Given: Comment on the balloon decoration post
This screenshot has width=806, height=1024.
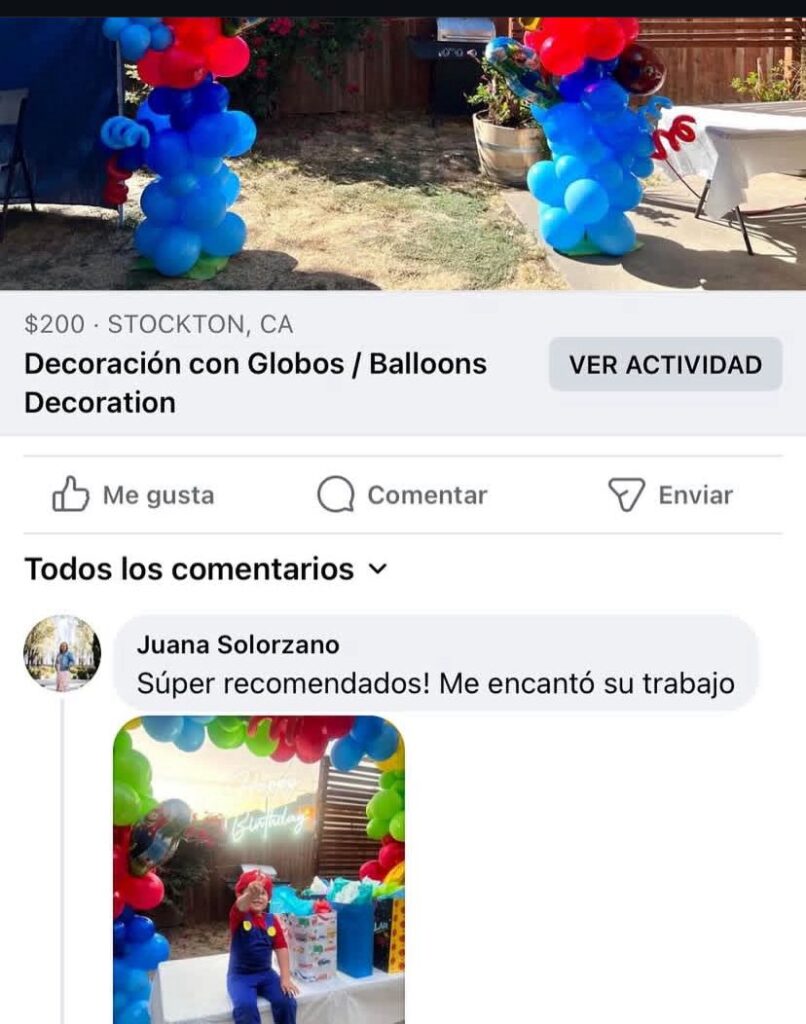Looking at the screenshot, I should (x=402, y=495).
